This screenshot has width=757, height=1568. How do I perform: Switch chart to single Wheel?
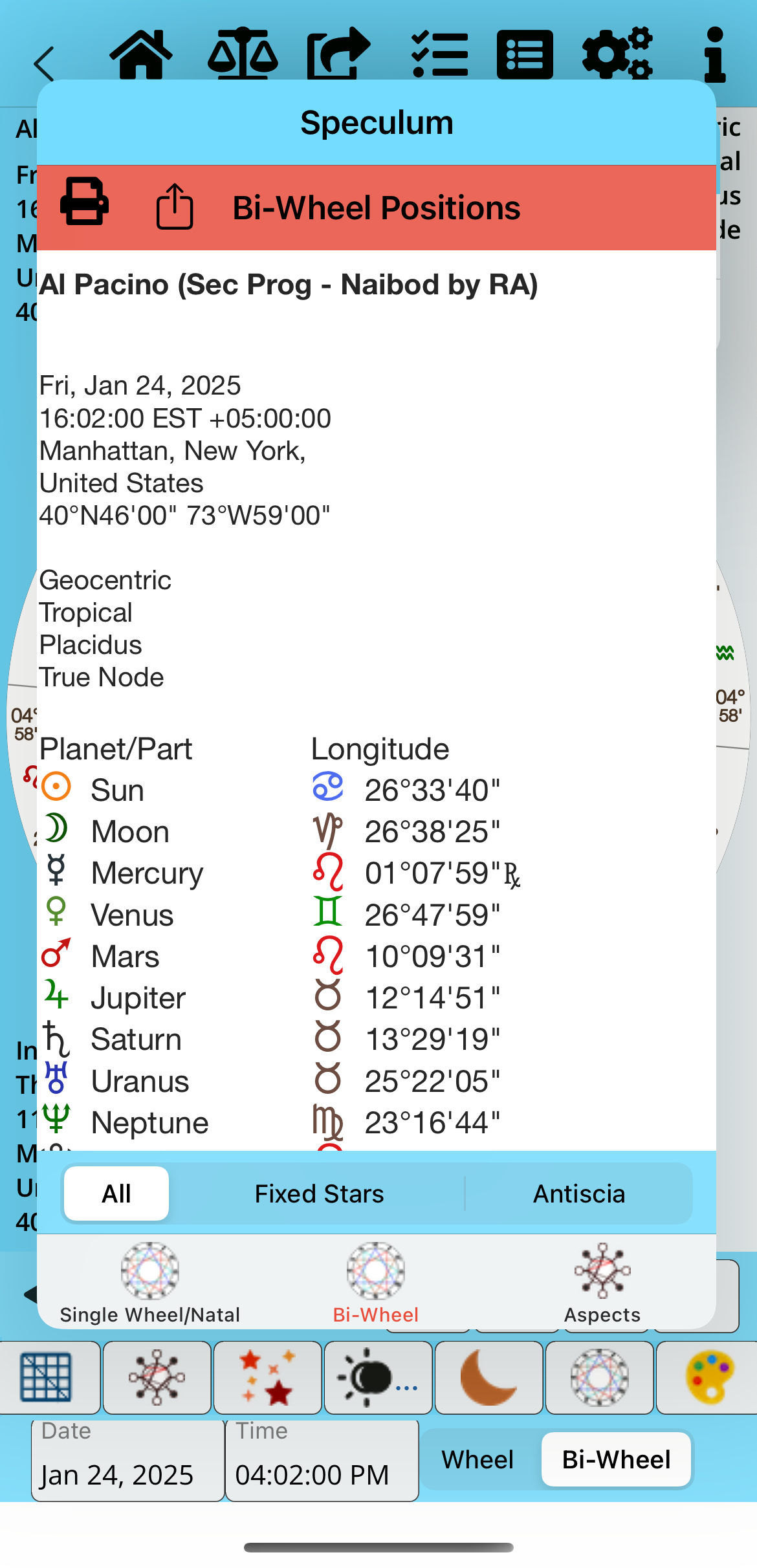tap(477, 1460)
